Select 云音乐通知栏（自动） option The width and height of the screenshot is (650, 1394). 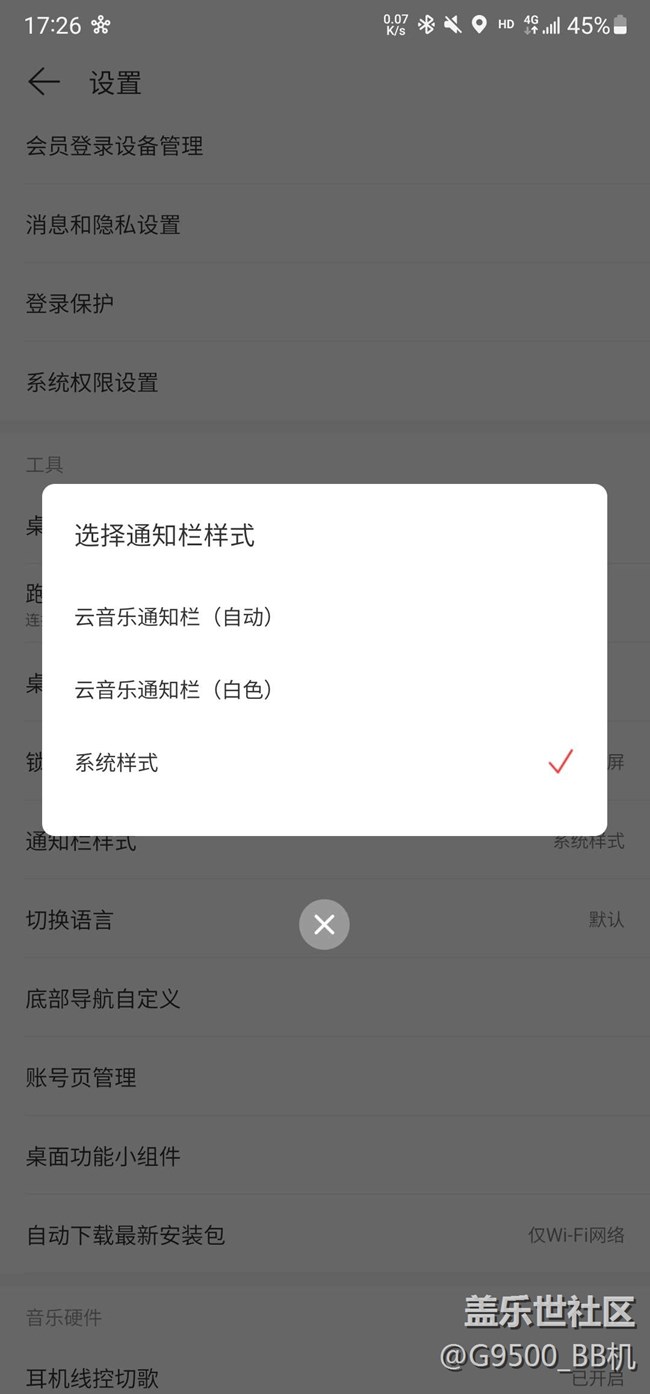(x=324, y=617)
